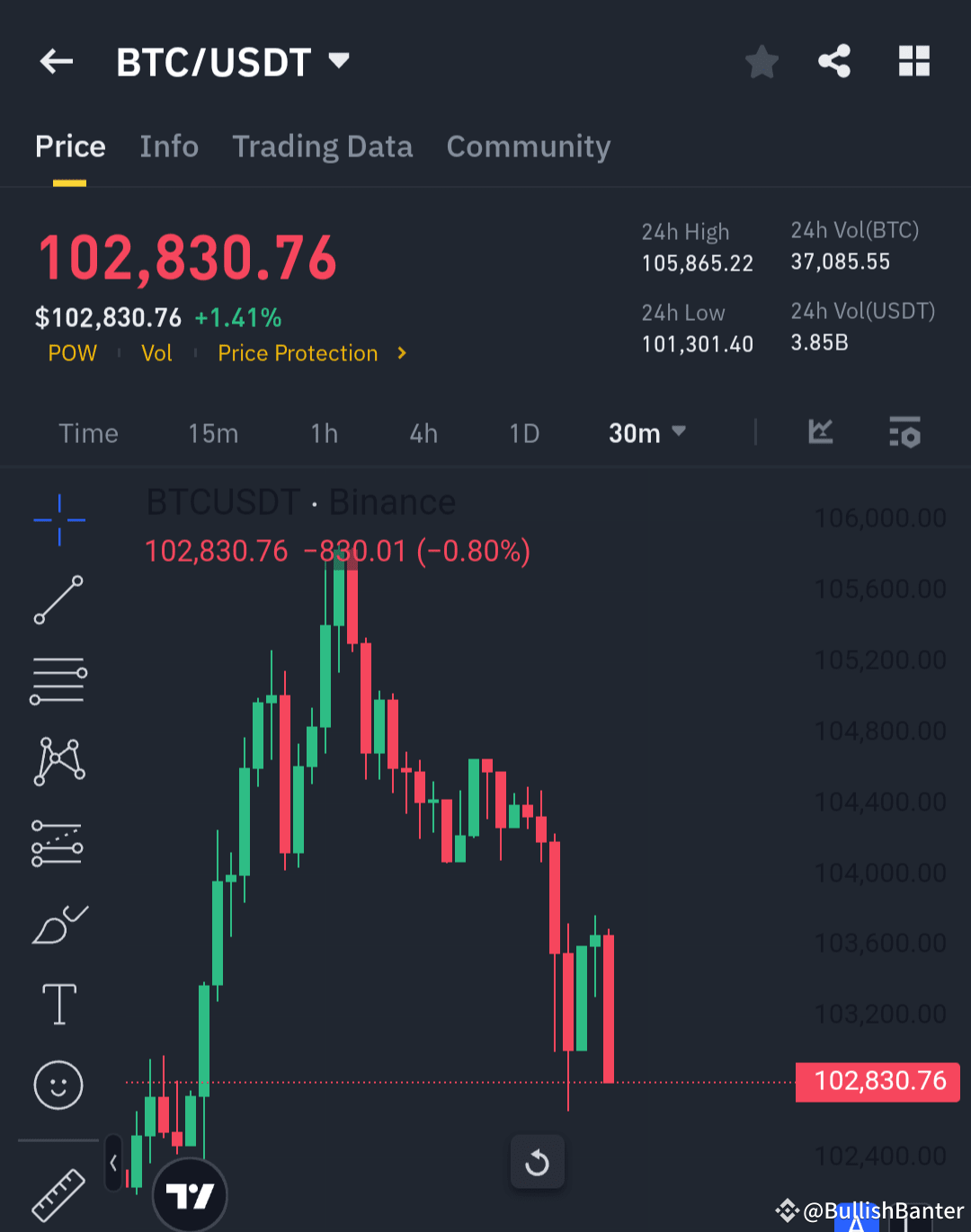Viewport: 971px width, 1232px height.
Task: Select the text annotation tool
Action: point(58,1004)
